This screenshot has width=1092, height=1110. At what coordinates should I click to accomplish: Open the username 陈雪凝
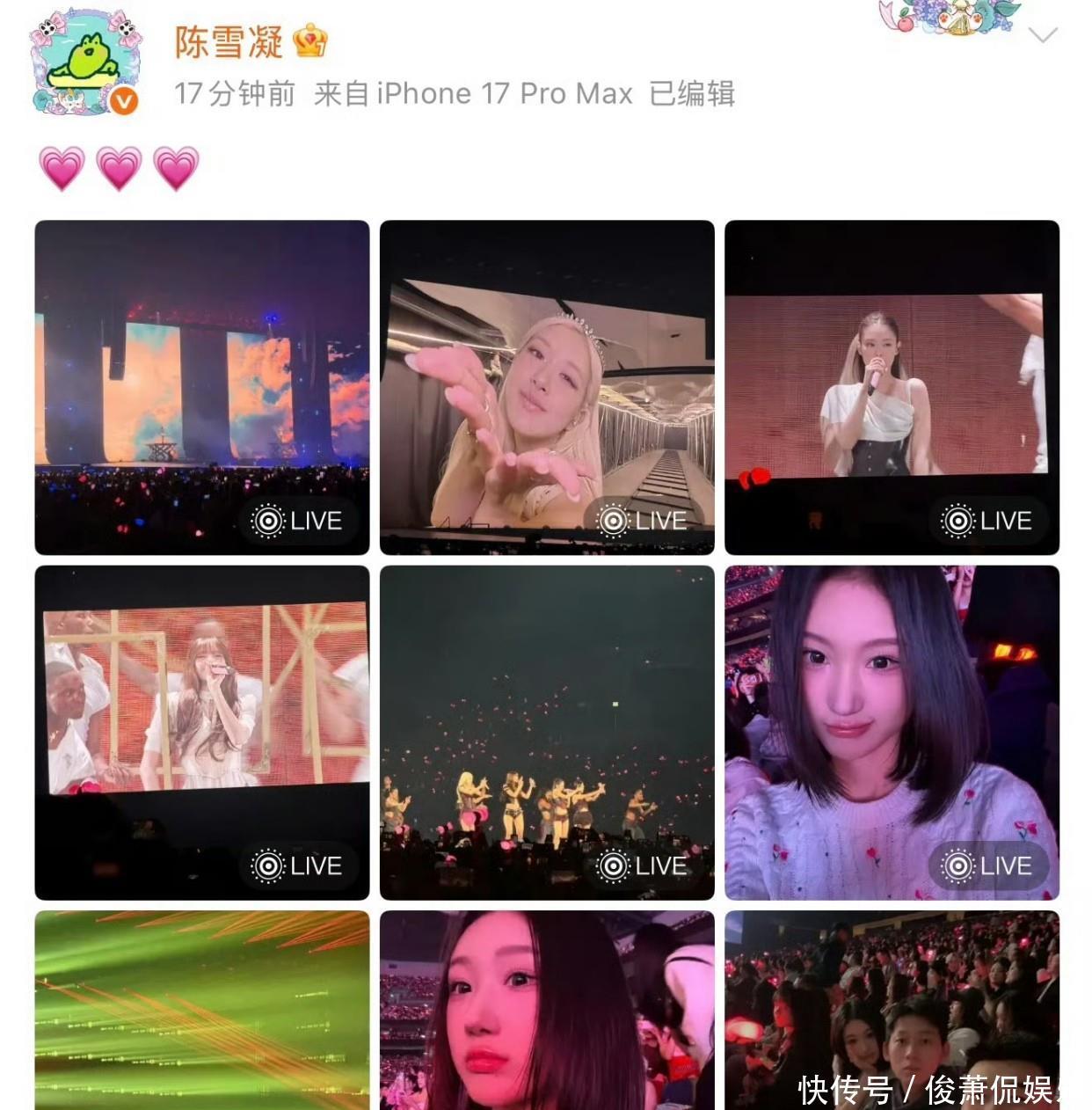228,42
